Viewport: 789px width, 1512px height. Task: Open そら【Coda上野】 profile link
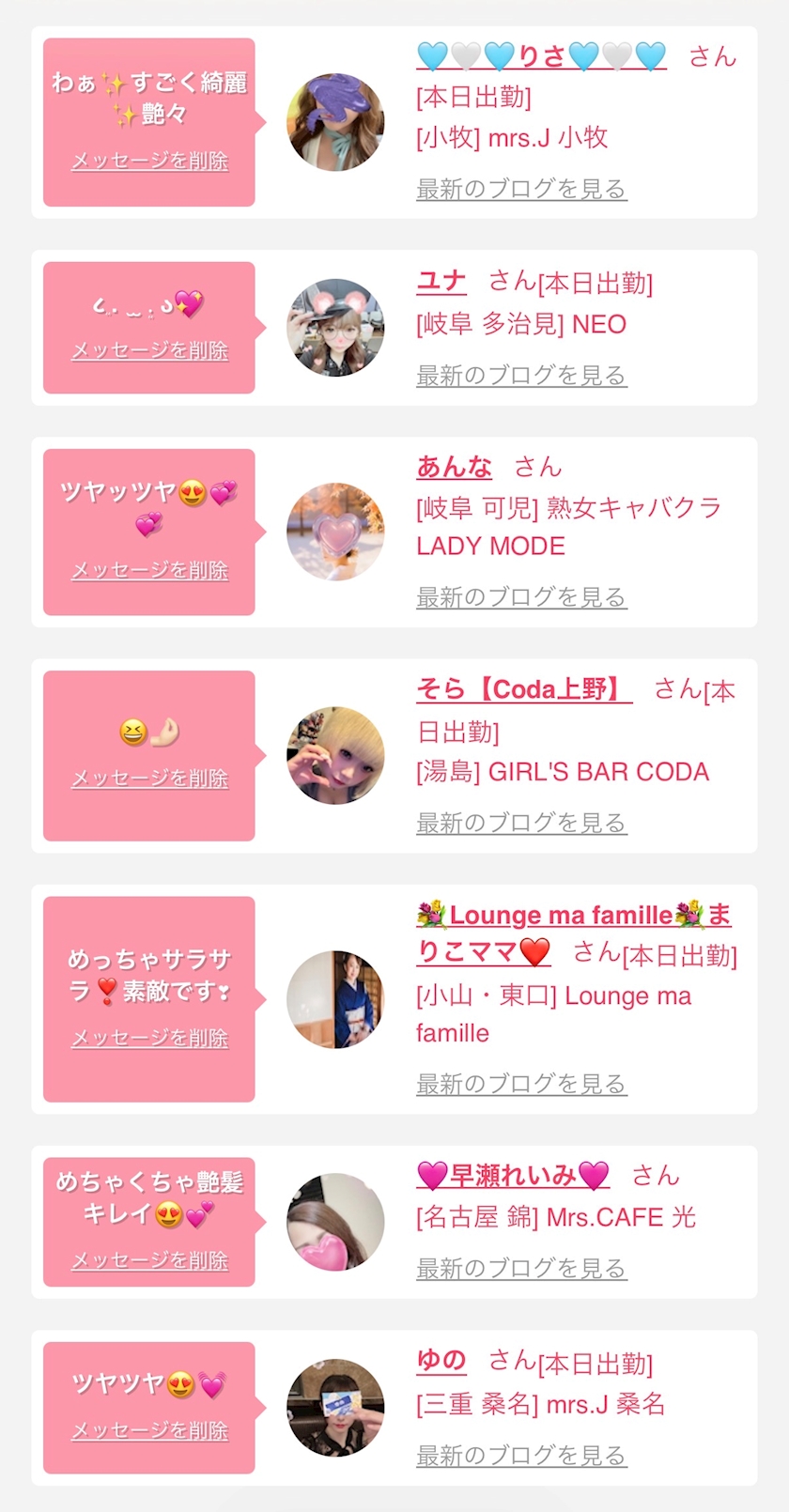(524, 689)
